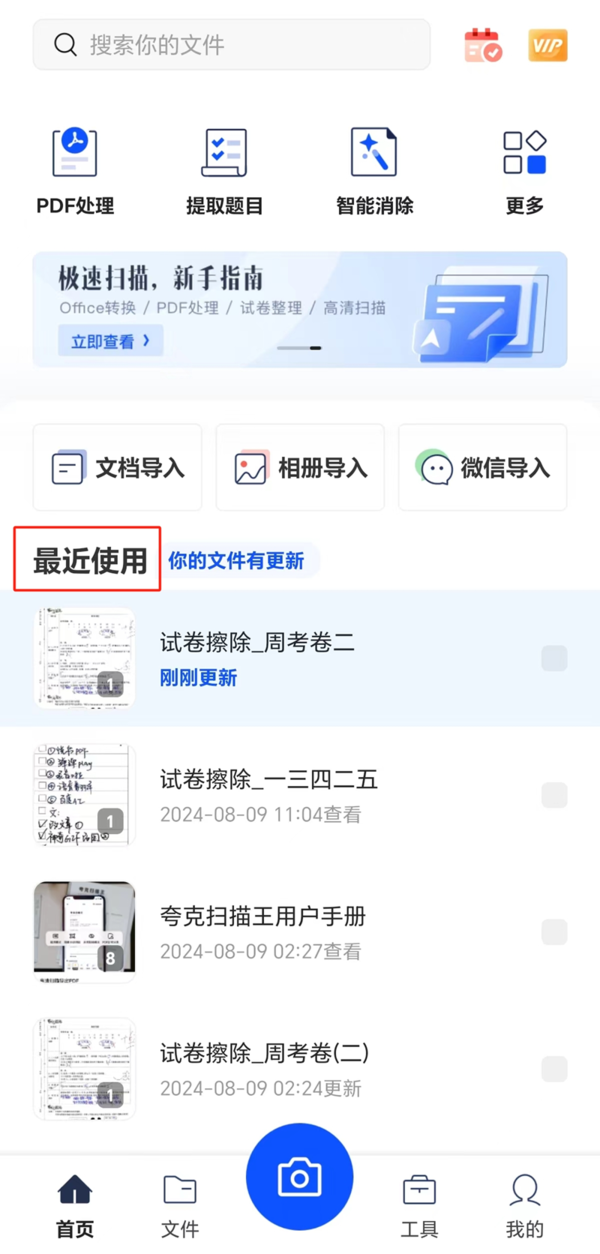Open 智能消除 tool

click(x=374, y=171)
